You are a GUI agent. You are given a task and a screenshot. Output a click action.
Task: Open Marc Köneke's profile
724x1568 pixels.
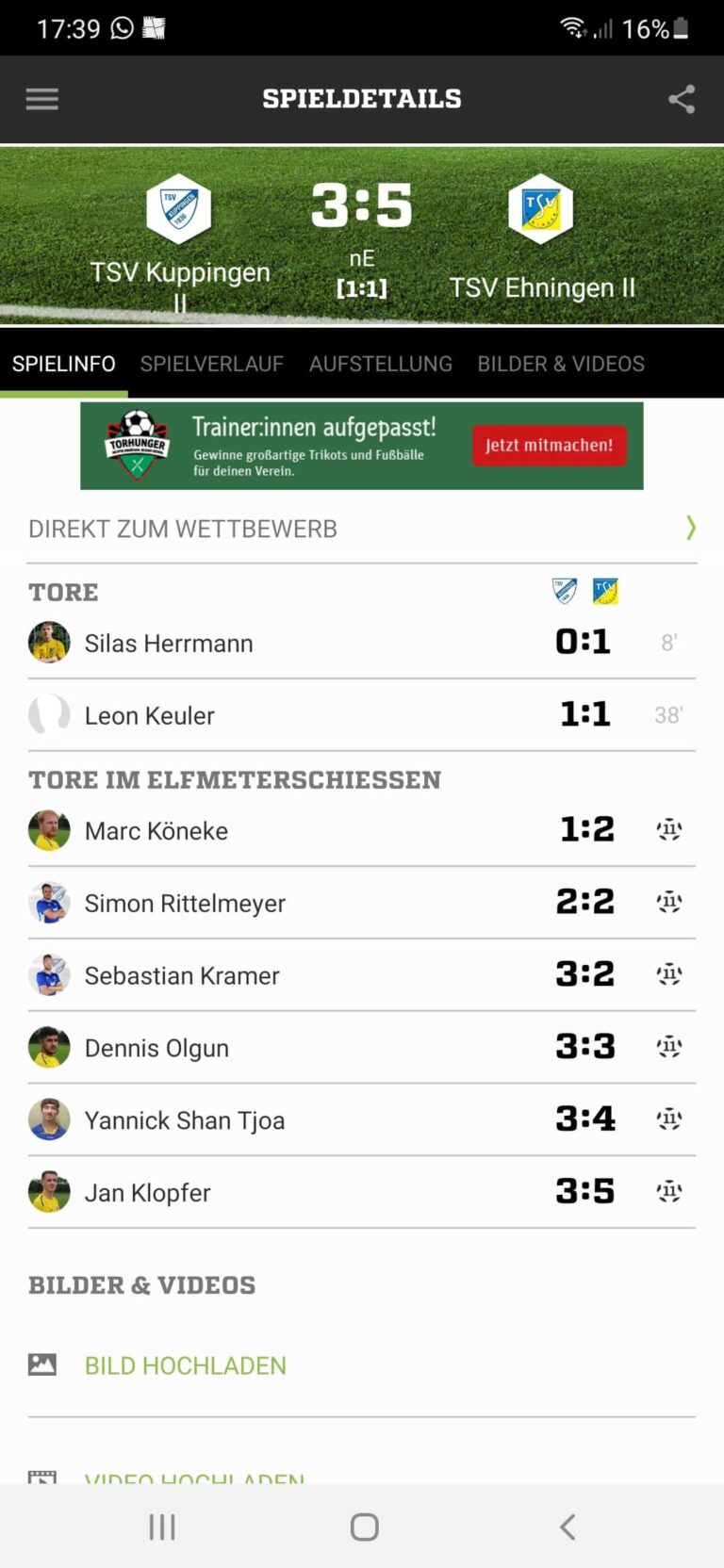[x=156, y=831]
